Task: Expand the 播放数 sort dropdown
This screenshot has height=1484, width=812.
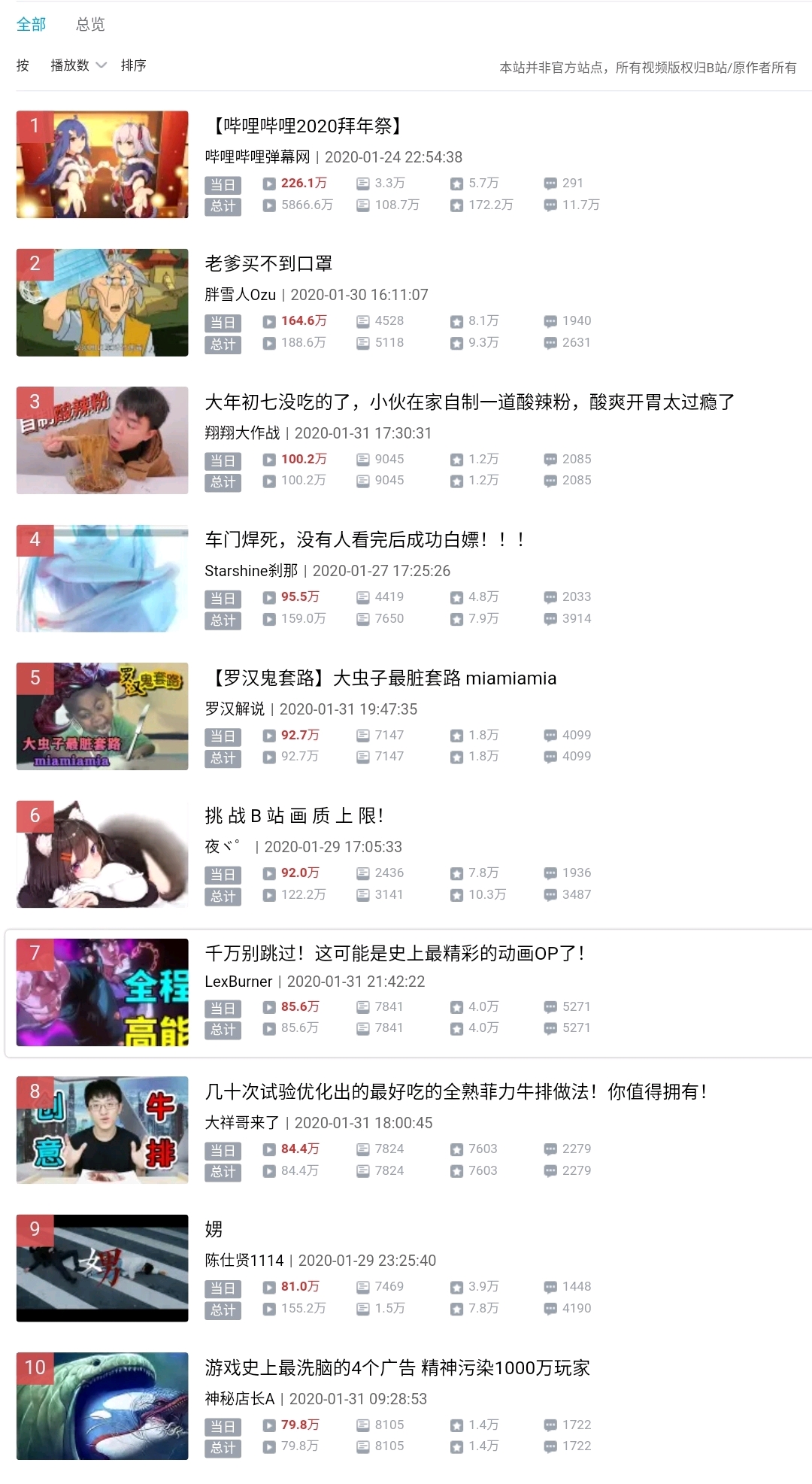Action: 78,65
